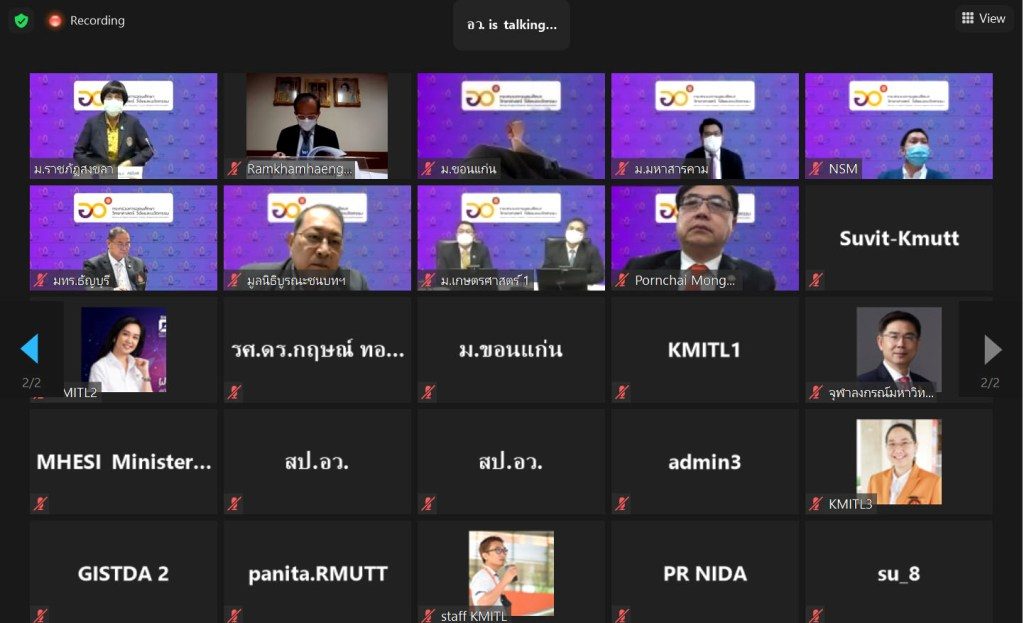The height and width of the screenshot is (623, 1024).
Task: Select the staff KMITL participant tile
Action: coord(511,574)
